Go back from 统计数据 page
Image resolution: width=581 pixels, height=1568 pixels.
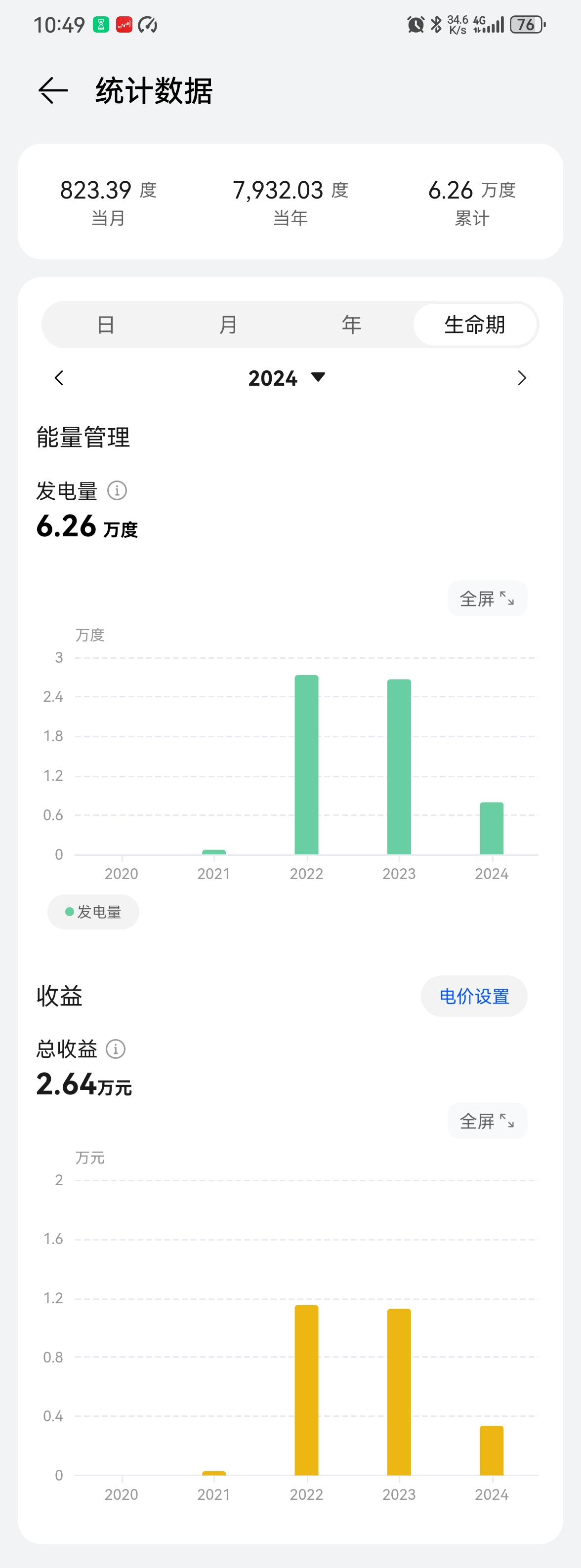click(x=53, y=91)
